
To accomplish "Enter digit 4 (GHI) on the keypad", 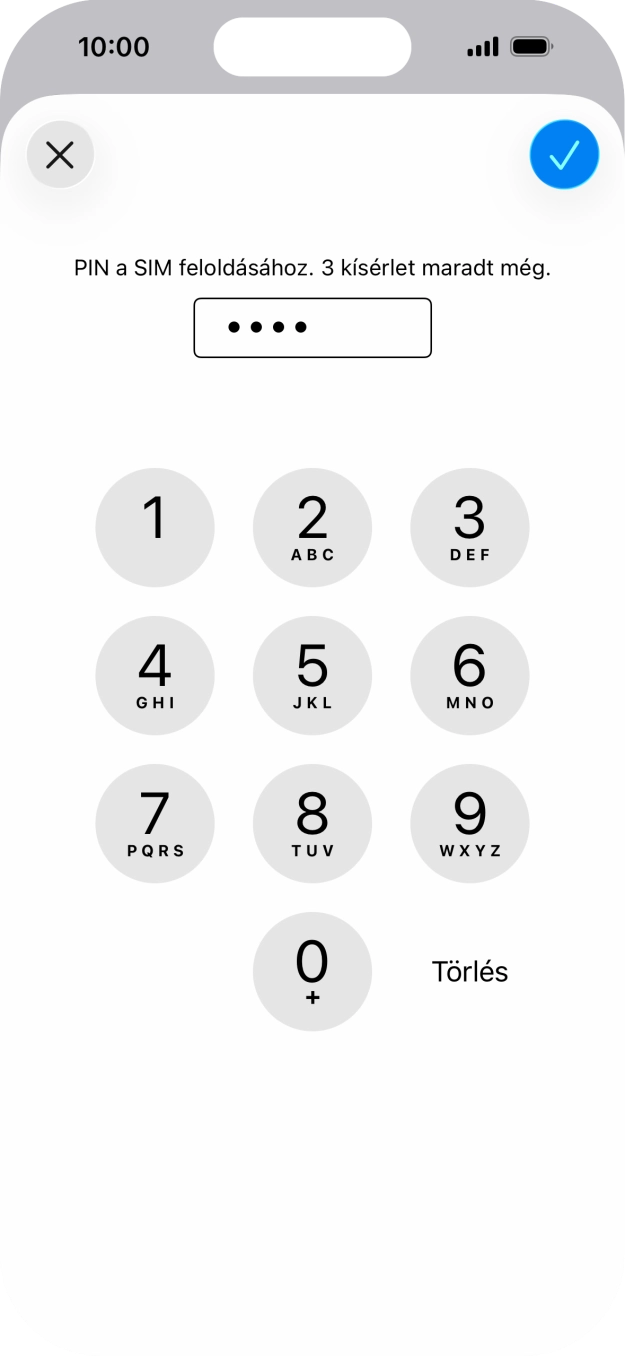I will click(155, 675).
